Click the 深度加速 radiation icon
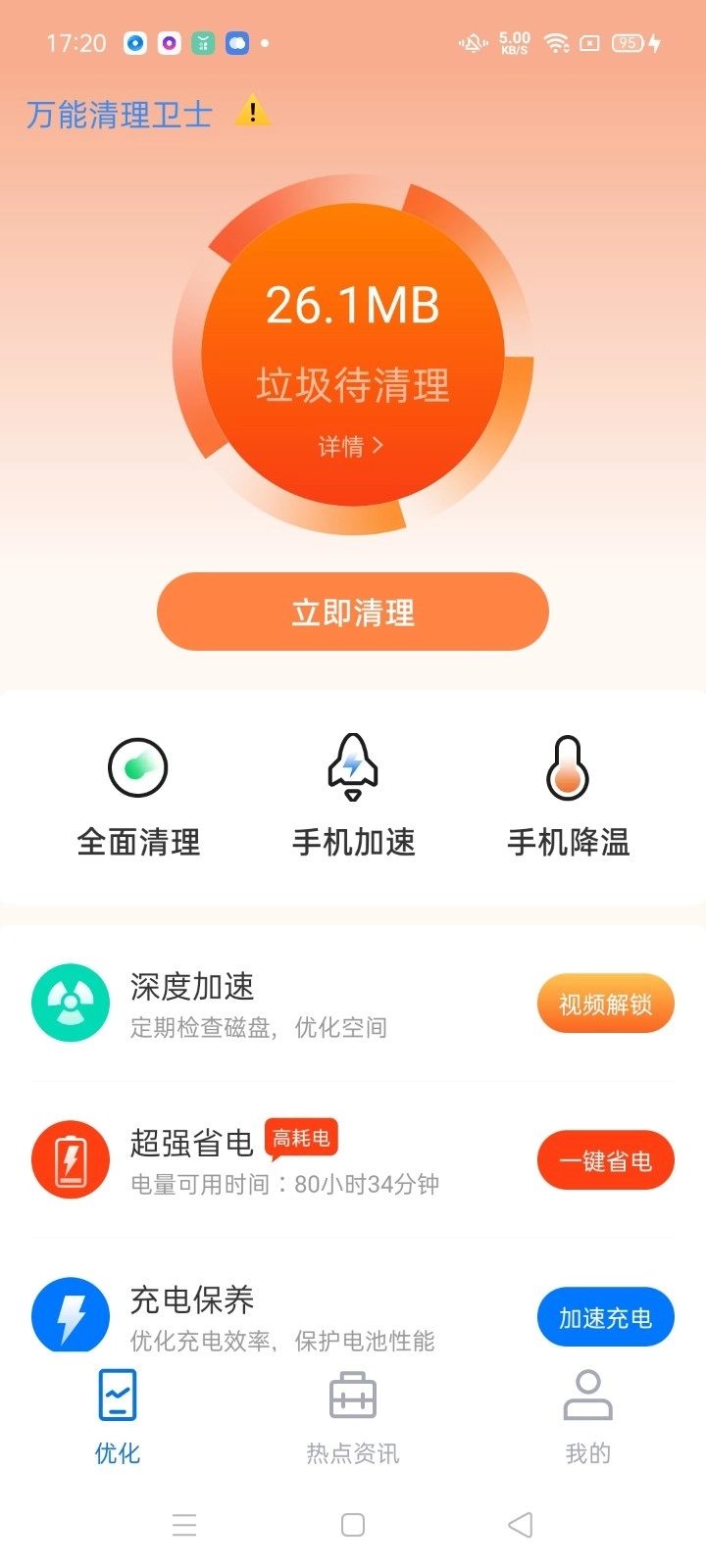706x1568 pixels. tap(70, 1003)
